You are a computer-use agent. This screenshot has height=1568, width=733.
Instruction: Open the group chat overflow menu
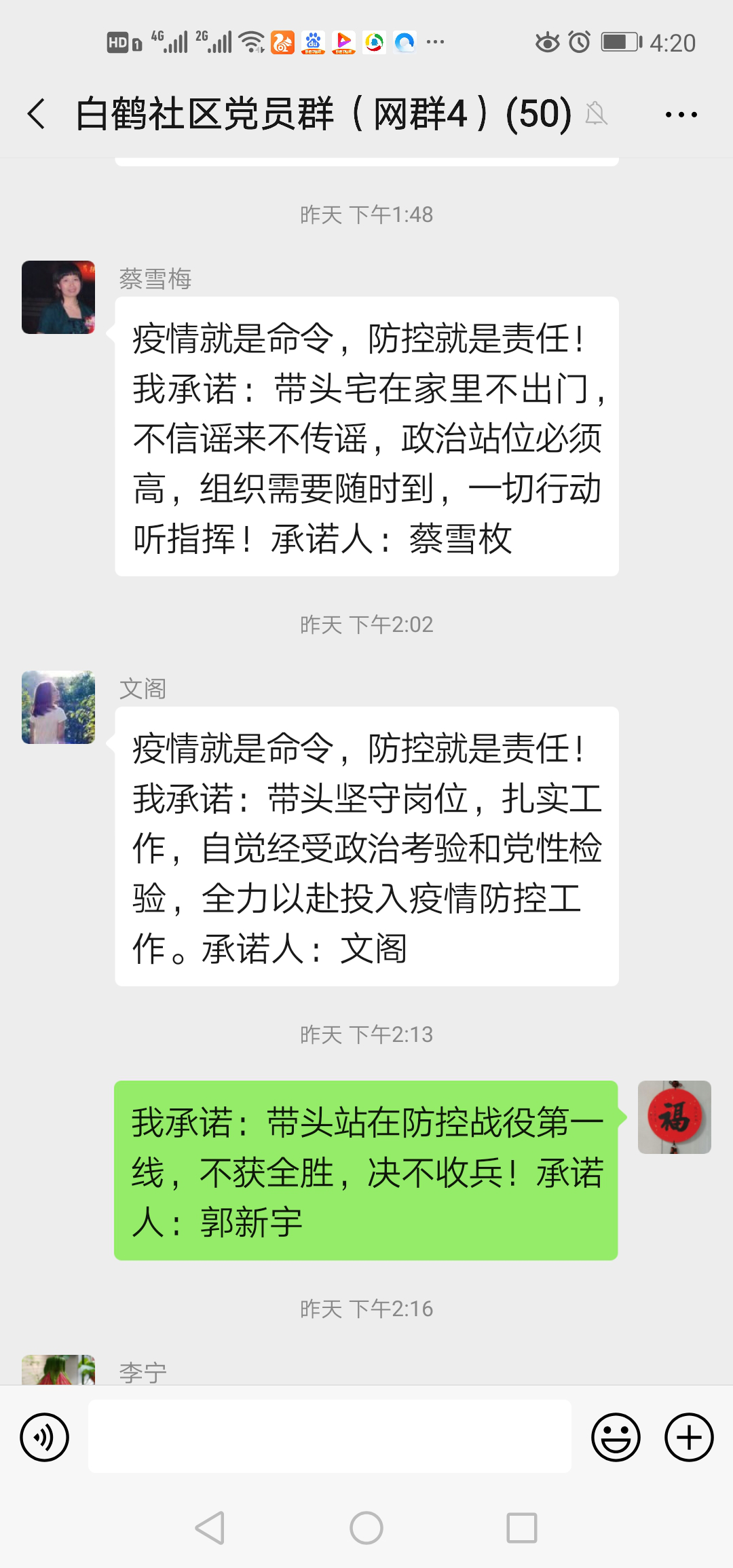(681, 115)
